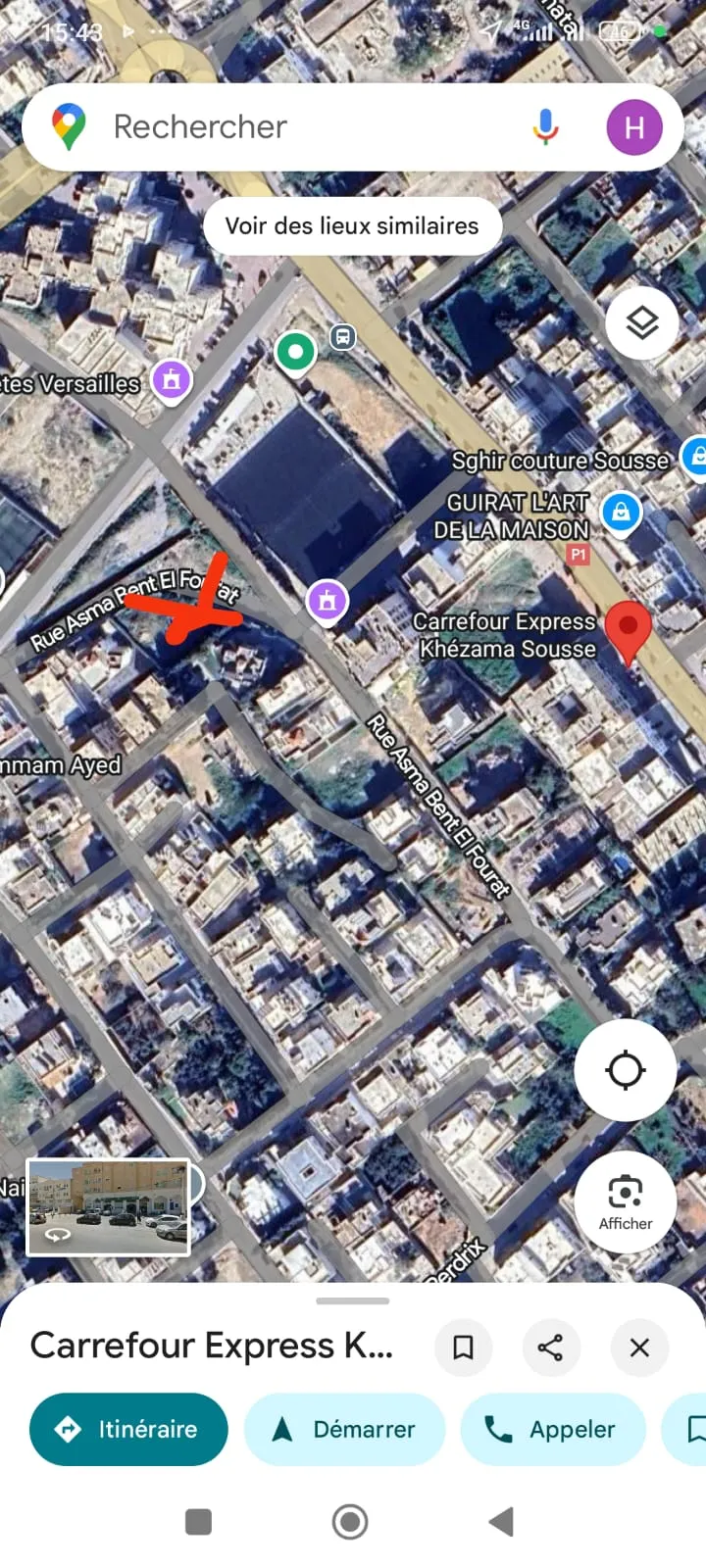Start navigation with Démarrer
The image size is (706, 1568).
(345, 1430)
